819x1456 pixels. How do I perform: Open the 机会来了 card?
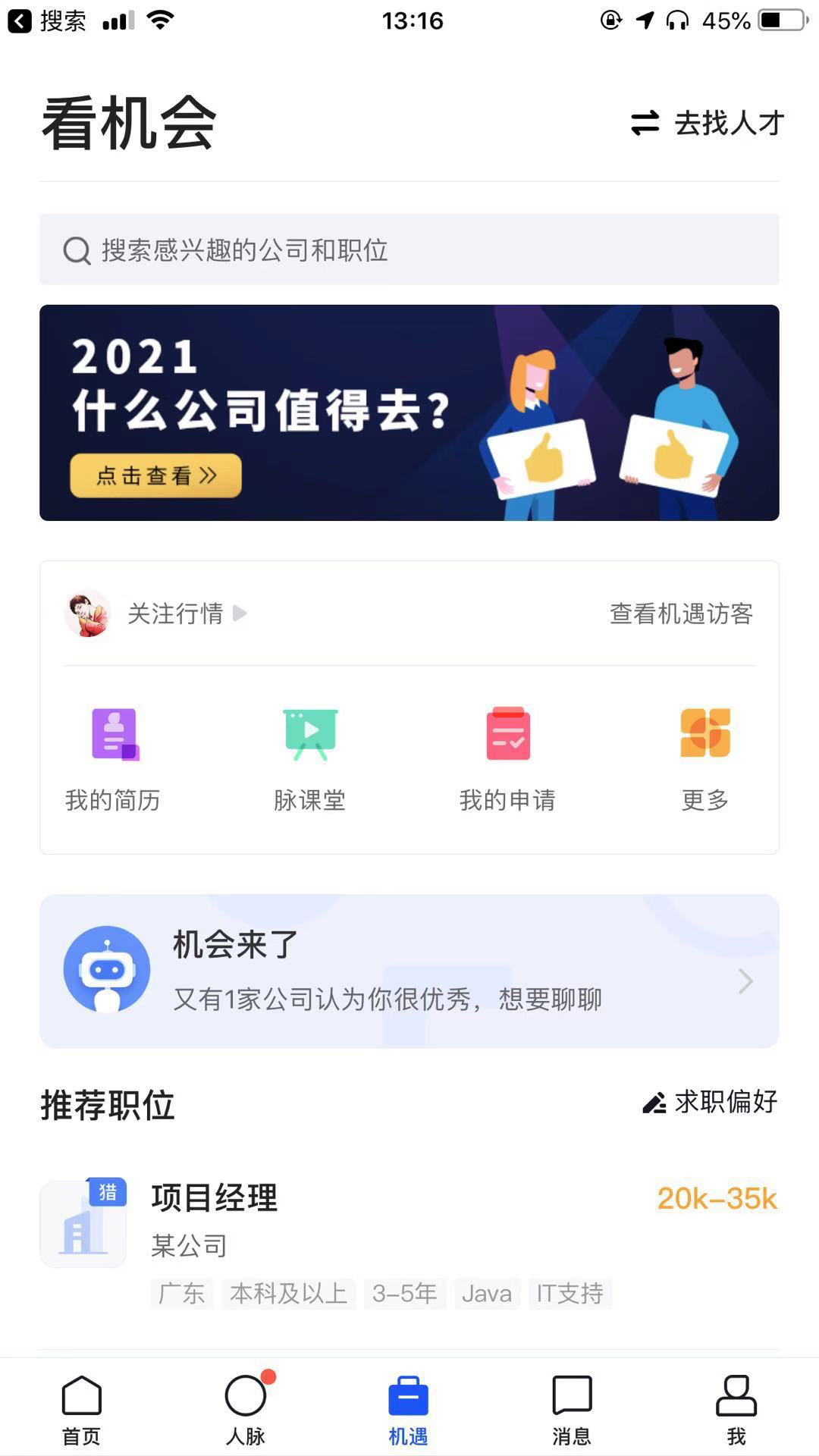[409, 971]
